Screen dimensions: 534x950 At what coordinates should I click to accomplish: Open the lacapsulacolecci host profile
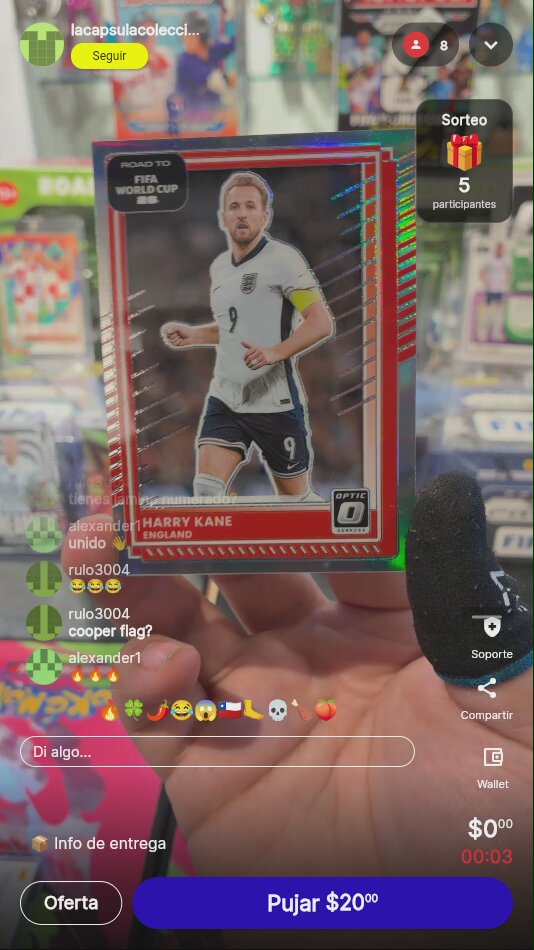pyautogui.click(x=135, y=30)
